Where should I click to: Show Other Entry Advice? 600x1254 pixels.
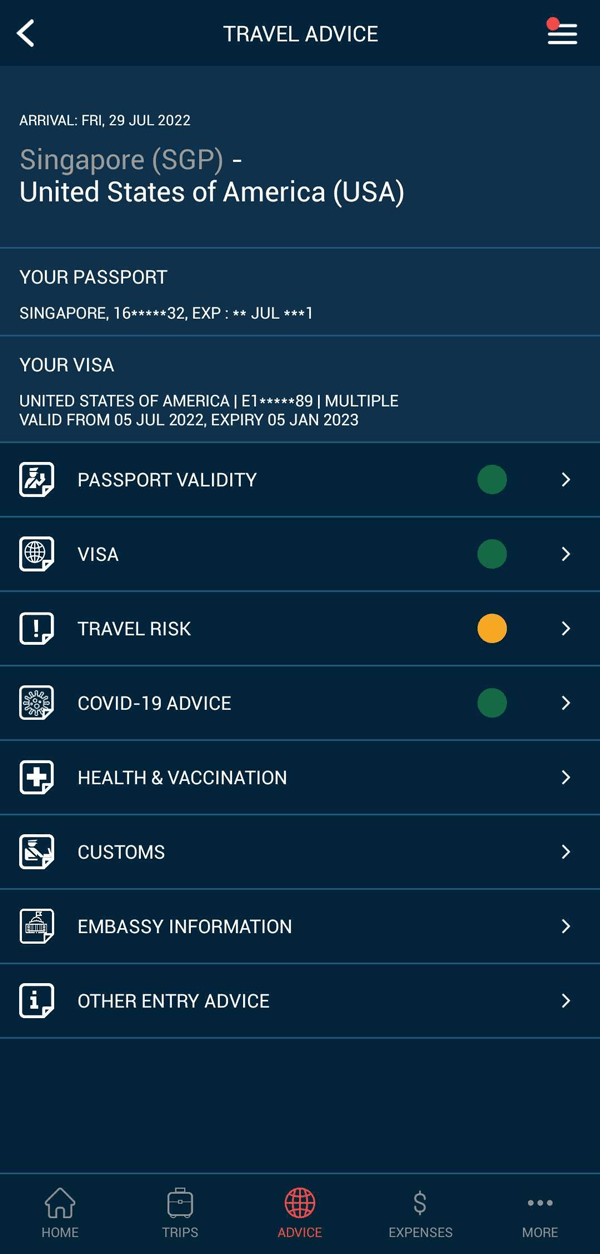click(300, 1001)
